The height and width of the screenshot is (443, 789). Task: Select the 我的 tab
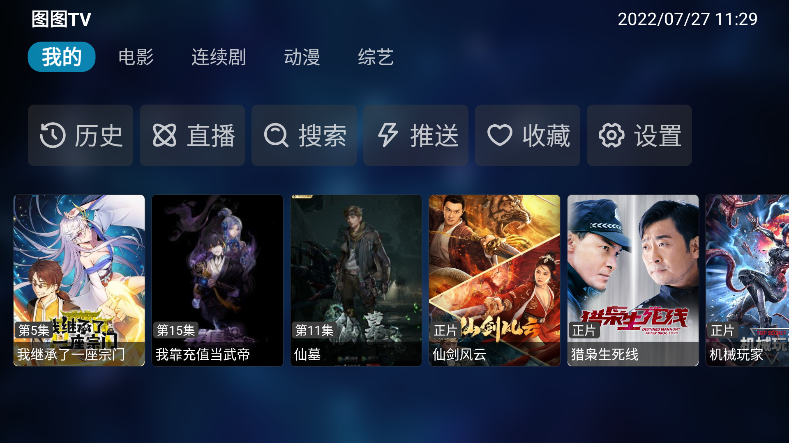pos(62,57)
